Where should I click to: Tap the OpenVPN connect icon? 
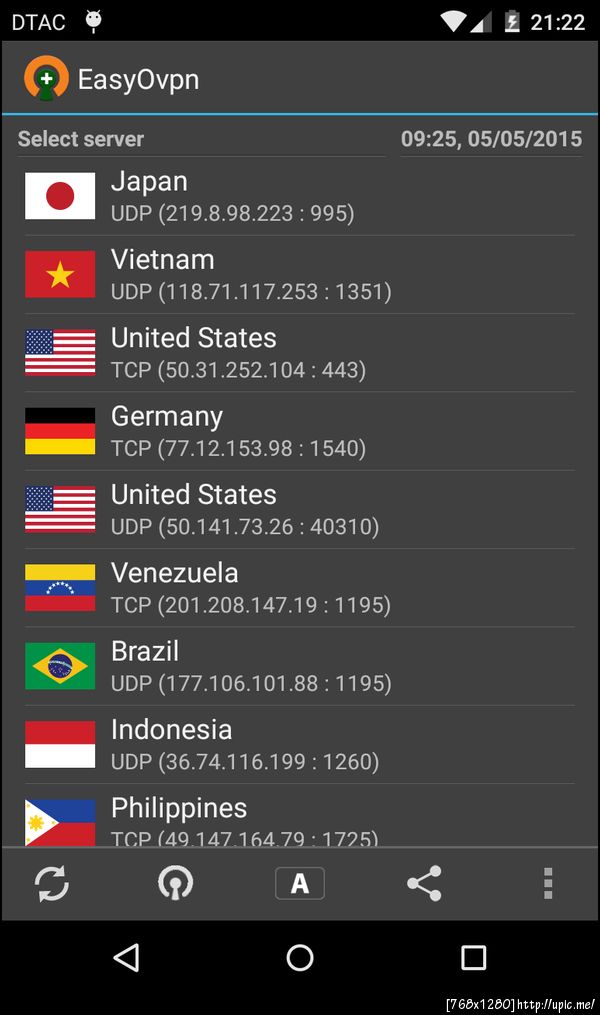pos(176,883)
